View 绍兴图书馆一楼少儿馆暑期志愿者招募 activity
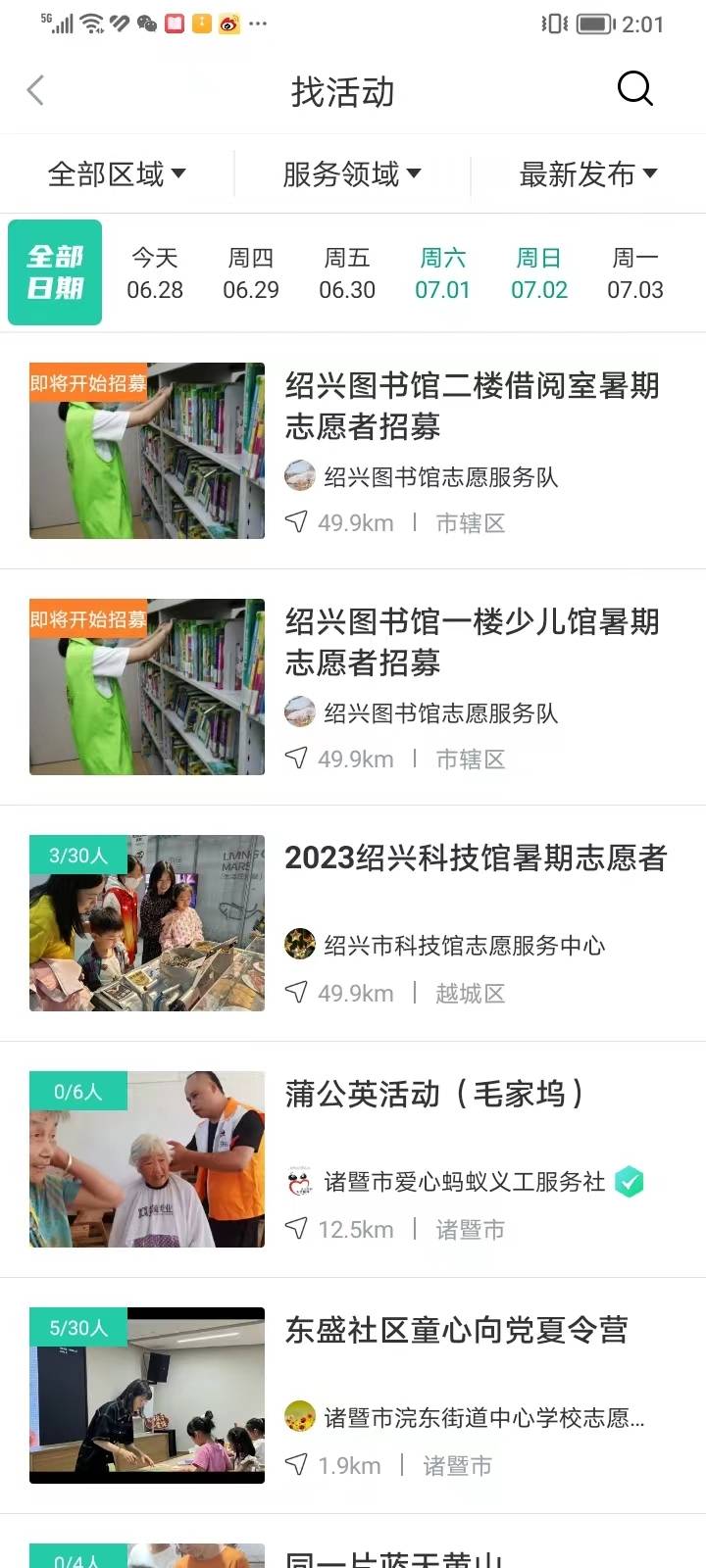This screenshot has width=706, height=1568. coord(472,642)
